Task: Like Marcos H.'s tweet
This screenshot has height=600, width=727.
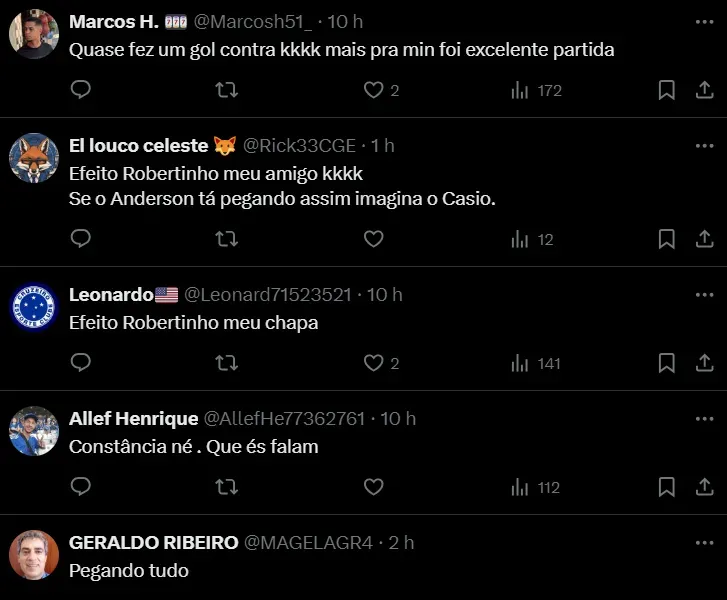Action: coord(373,90)
